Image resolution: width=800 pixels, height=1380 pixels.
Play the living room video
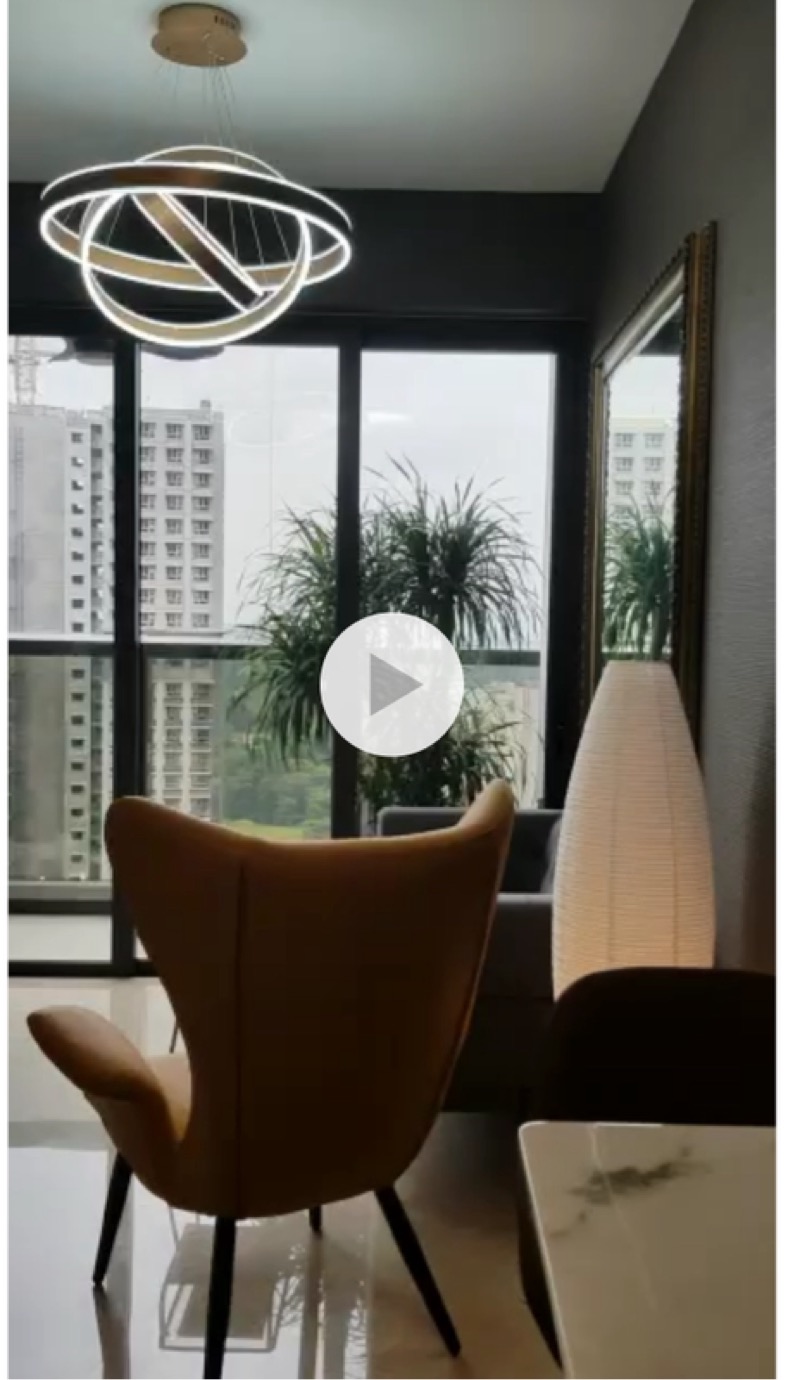click(x=392, y=685)
